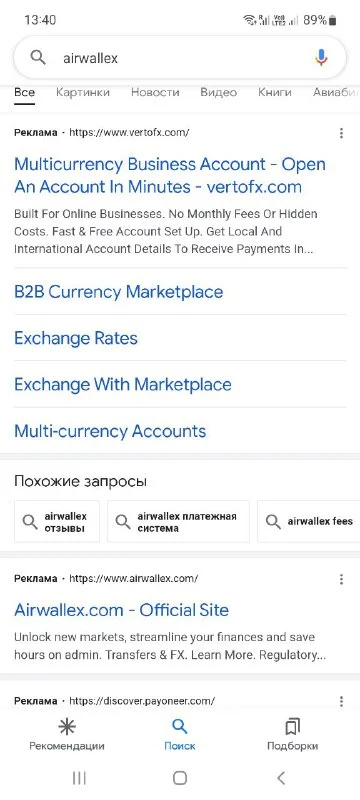Go to the Рекомендации tab

(67, 735)
